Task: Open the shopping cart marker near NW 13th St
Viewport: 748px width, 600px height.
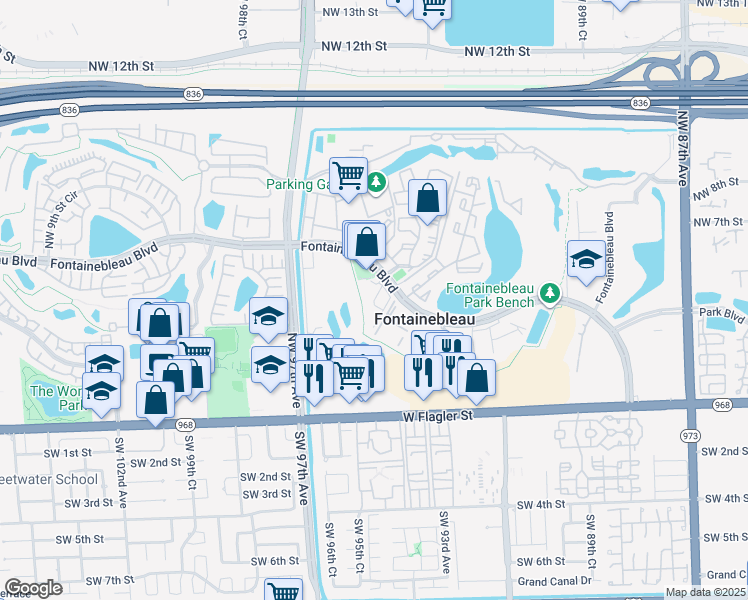Action: coord(434,6)
